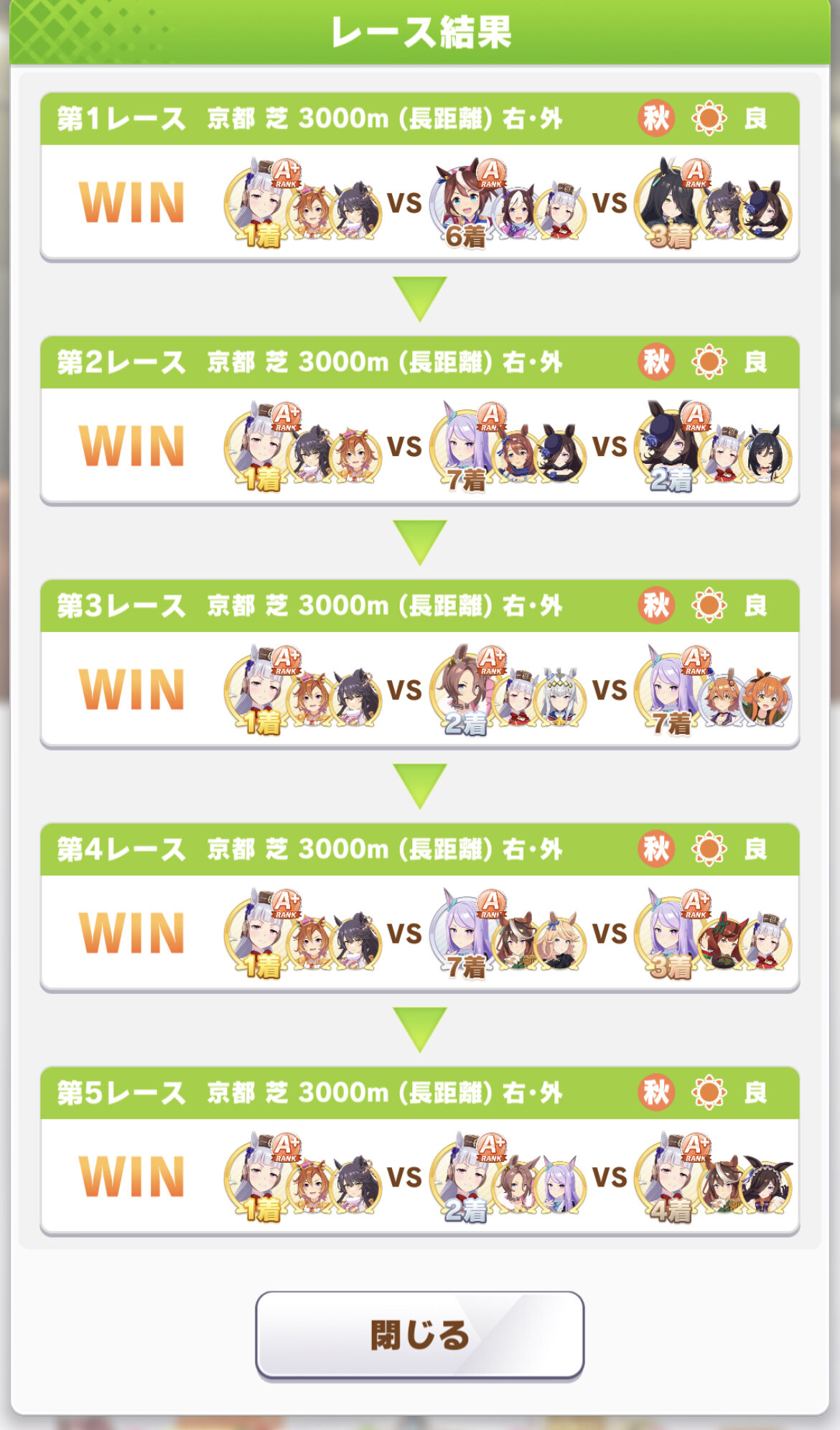Tap the 閉じる button to close results
Screen dimensions: 840x1430
coord(419,1334)
